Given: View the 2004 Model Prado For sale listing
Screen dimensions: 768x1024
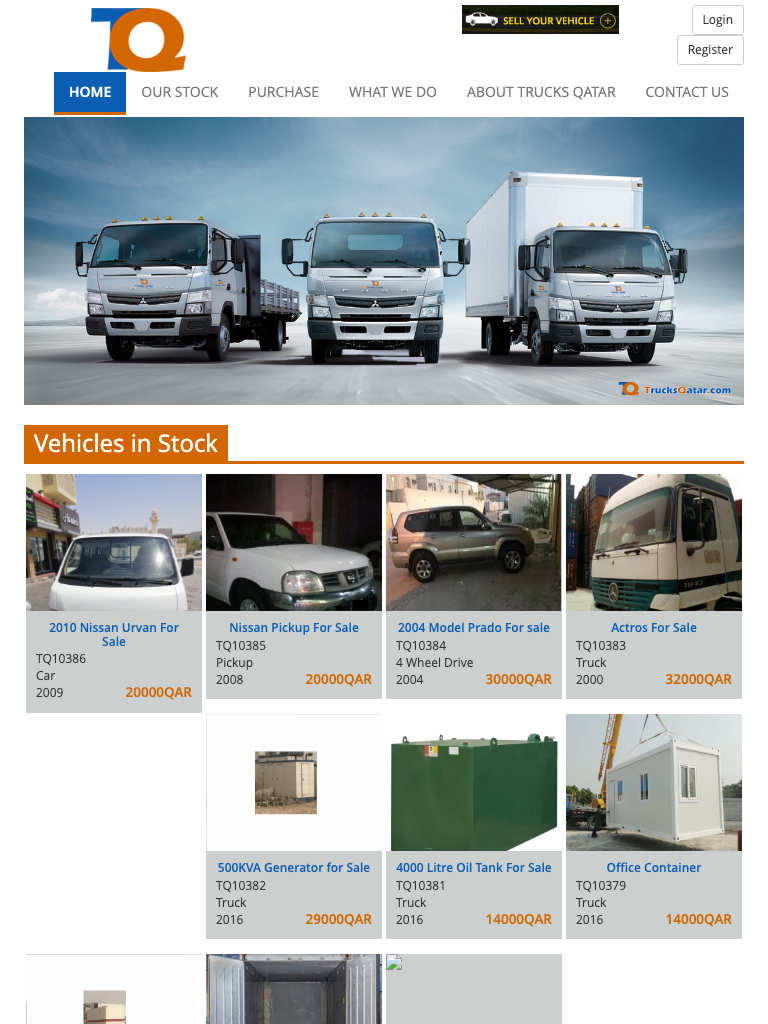Looking at the screenshot, I should click(x=473, y=627).
